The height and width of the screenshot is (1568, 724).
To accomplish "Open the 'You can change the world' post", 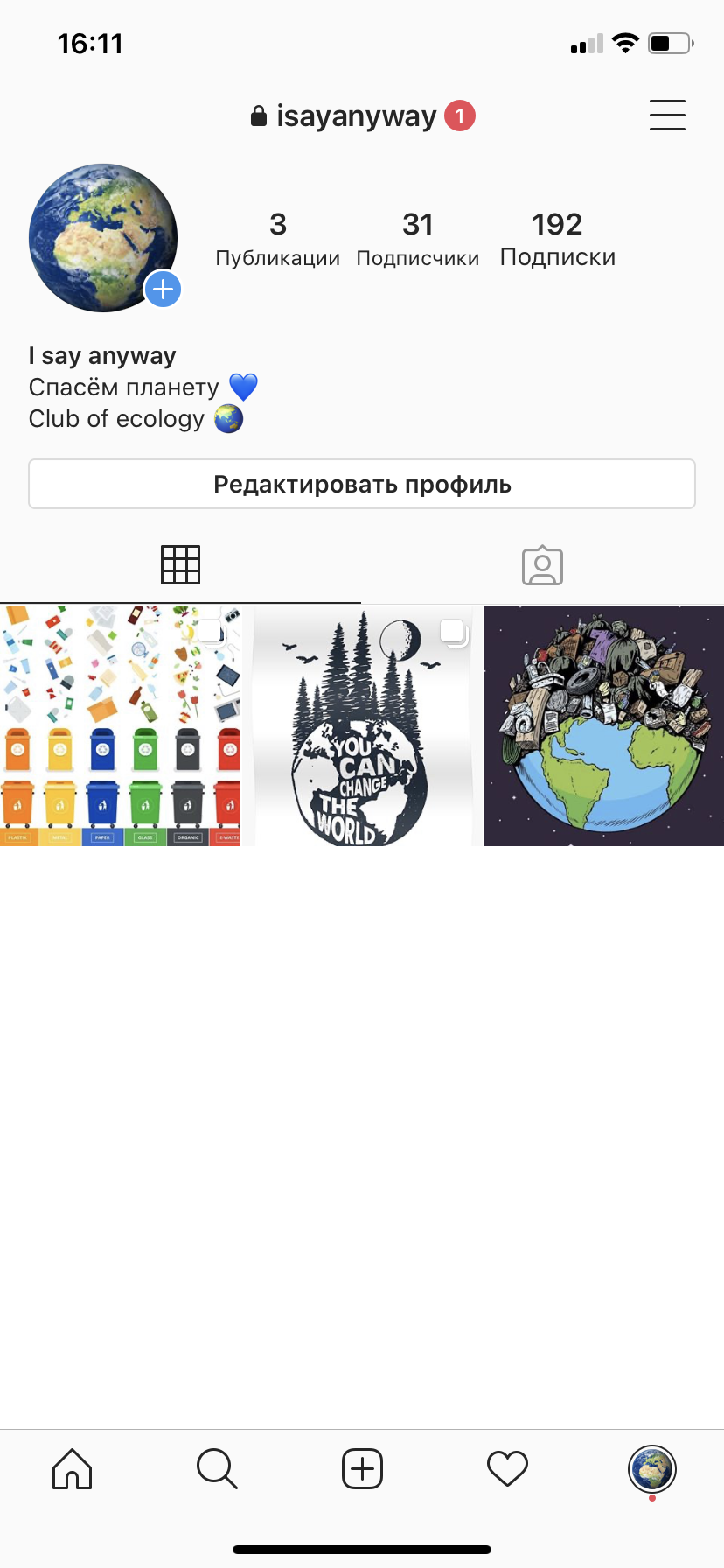I will coord(362,725).
